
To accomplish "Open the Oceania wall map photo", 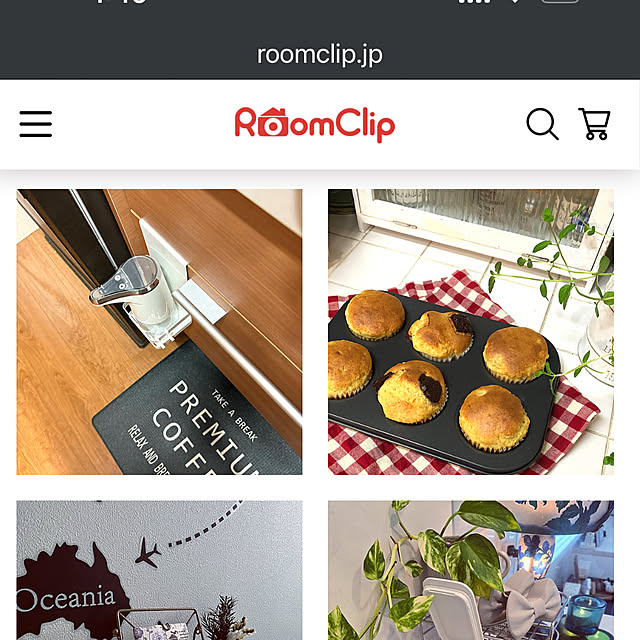I will pos(159,570).
